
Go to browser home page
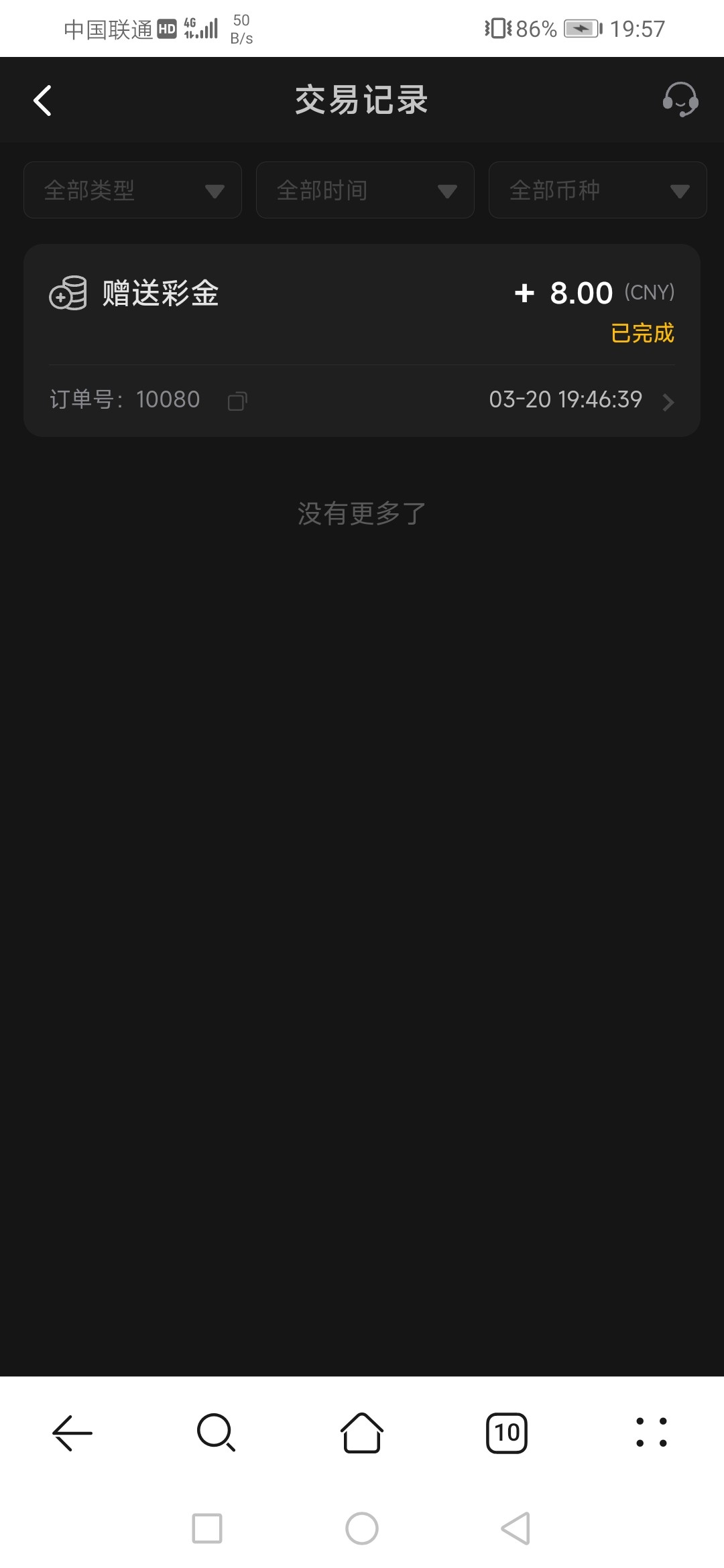coord(362,1433)
